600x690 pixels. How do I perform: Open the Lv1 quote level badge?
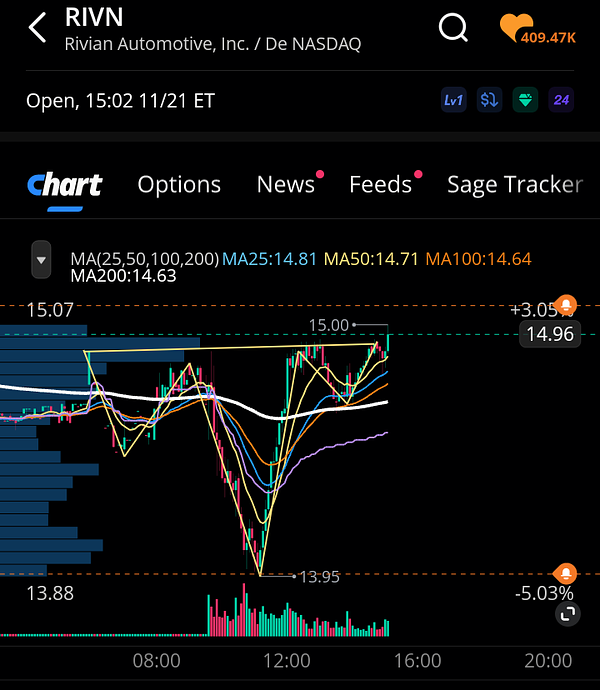(x=453, y=100)
